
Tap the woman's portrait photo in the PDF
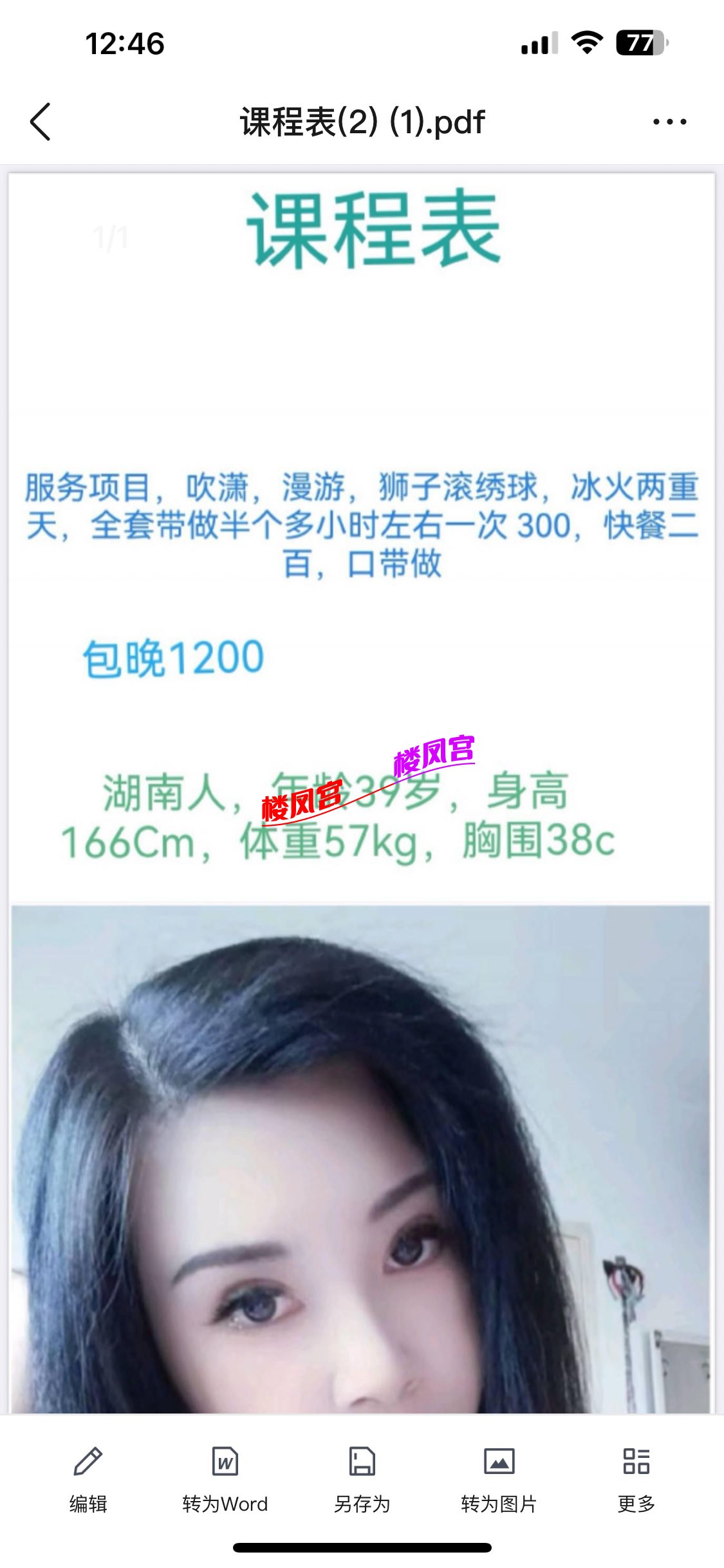click(362, 1159)
